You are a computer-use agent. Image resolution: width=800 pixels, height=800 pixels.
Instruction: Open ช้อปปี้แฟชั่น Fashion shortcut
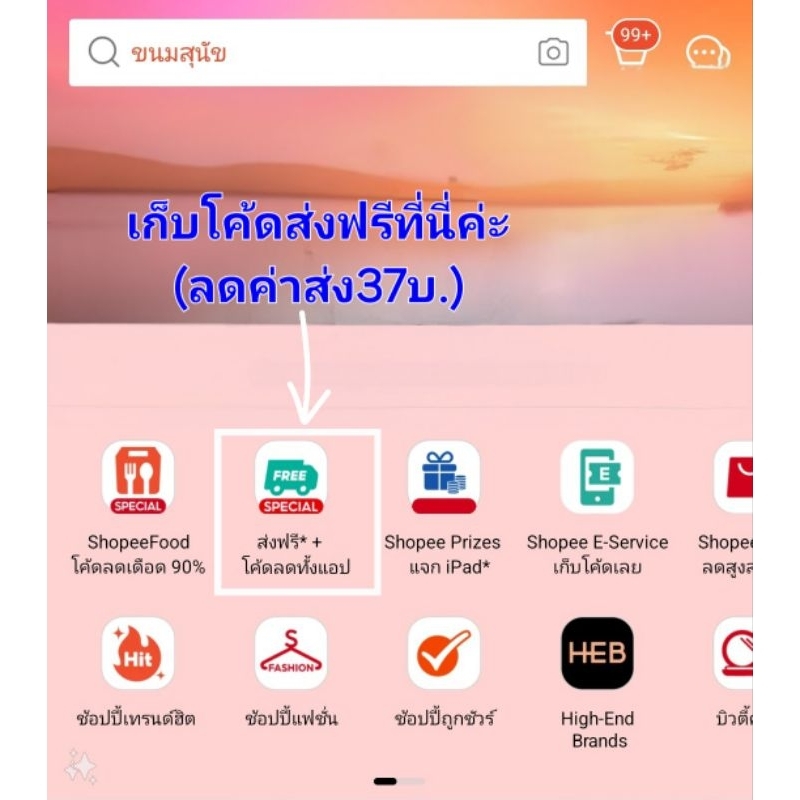pyautogui.click(x=291, y=673)
